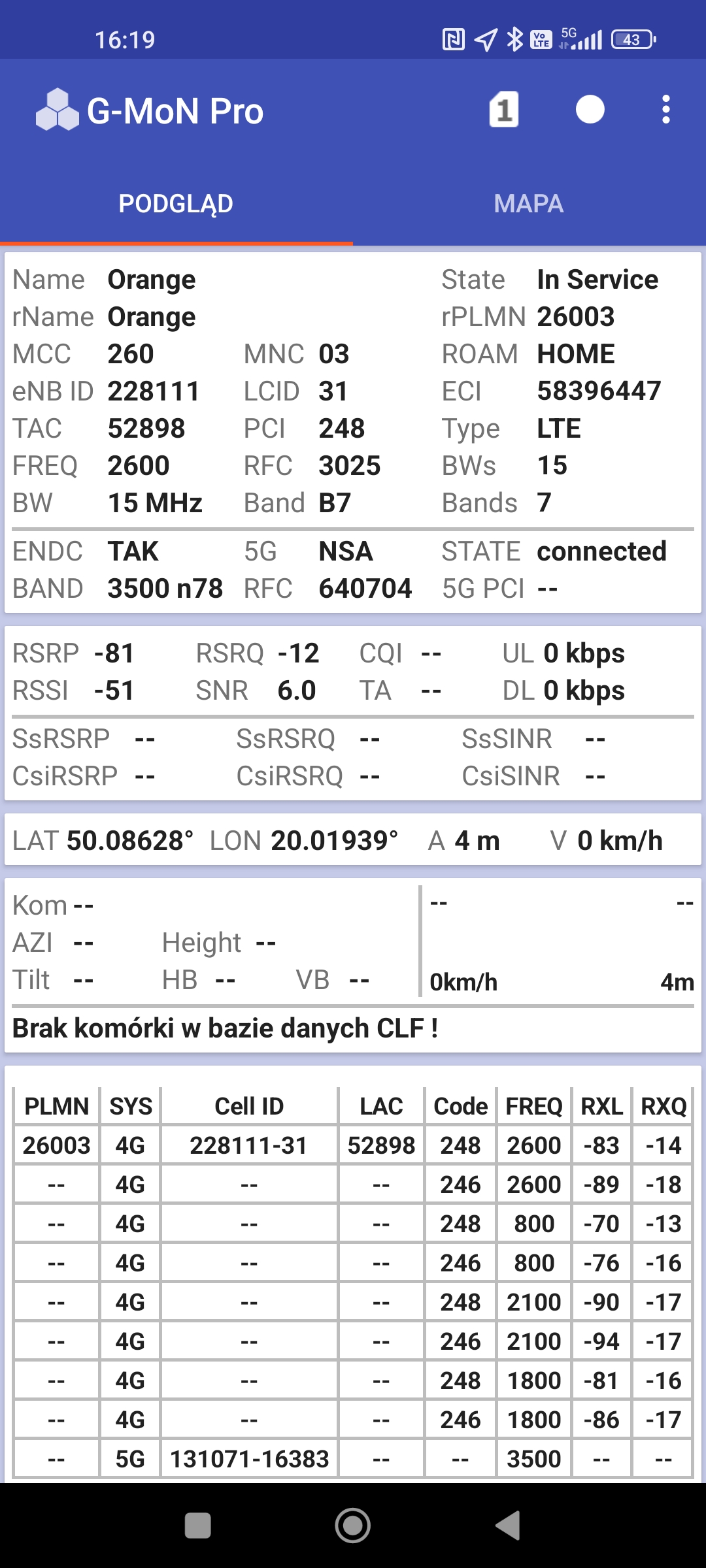Go back using the system back button
This screenshot has width=706, height=1568.
[x=508, y=1526]
